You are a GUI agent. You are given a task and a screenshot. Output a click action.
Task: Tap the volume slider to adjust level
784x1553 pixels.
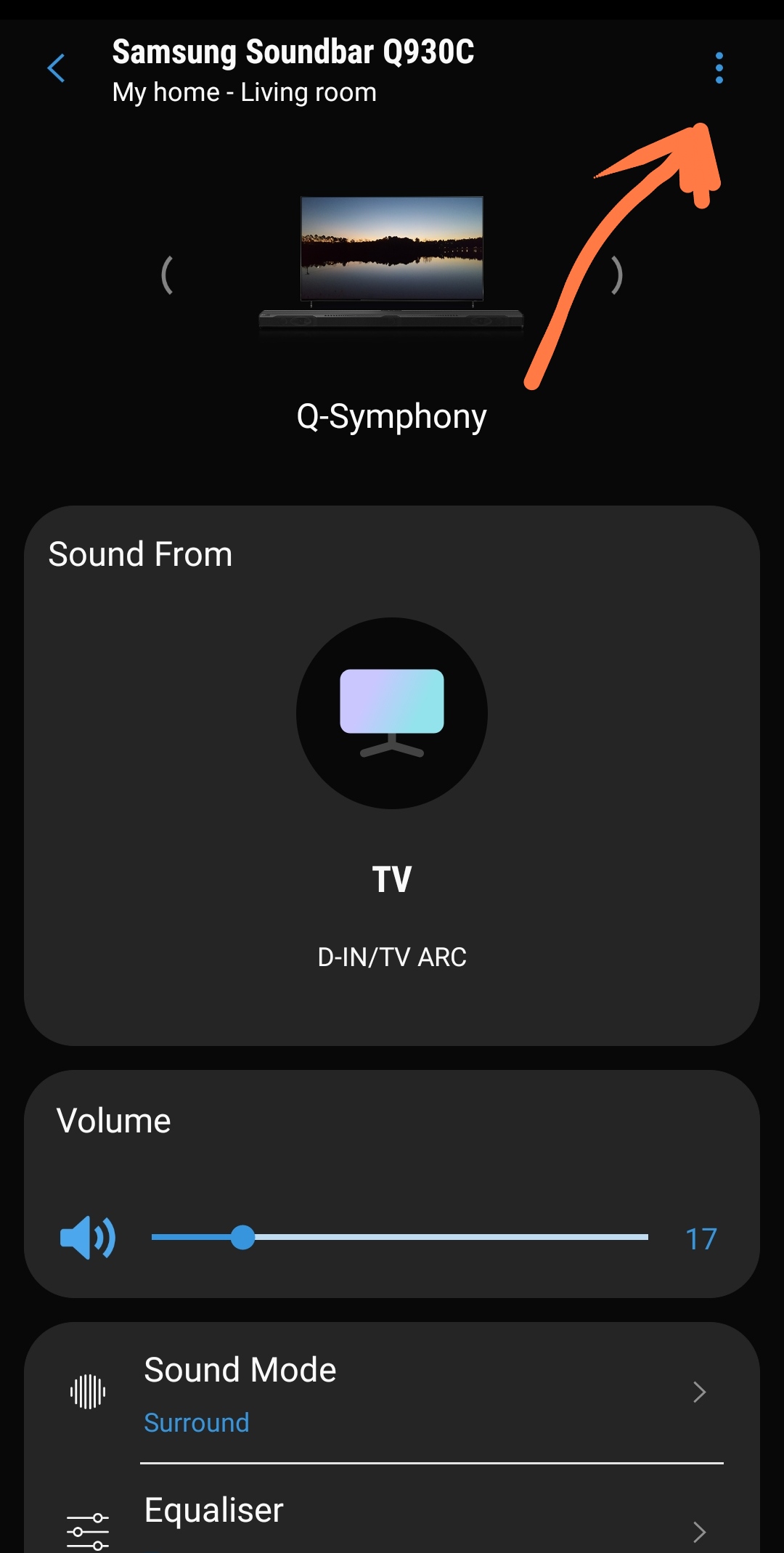(399, 1237)
